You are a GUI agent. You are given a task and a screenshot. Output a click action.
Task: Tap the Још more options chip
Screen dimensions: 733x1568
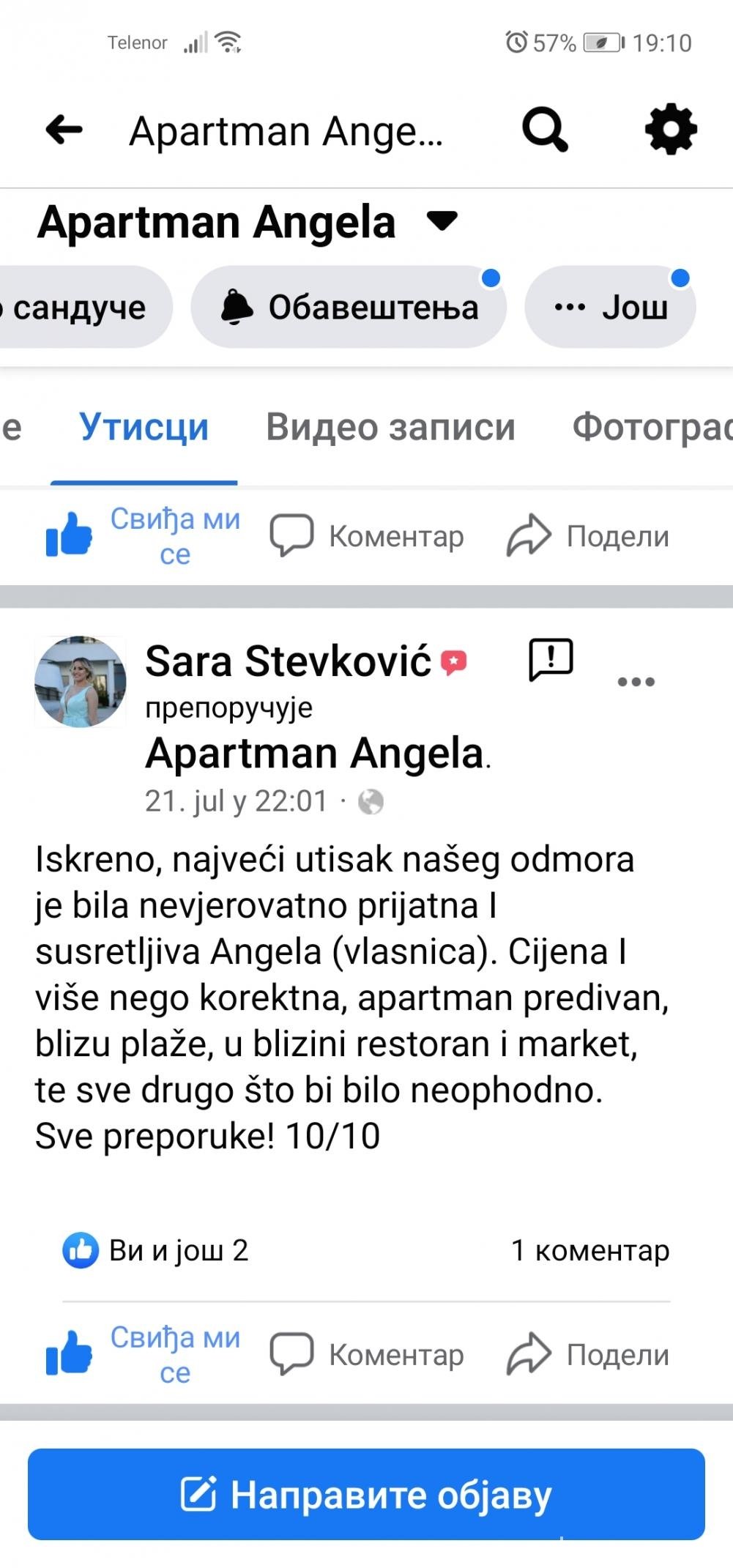610,307
